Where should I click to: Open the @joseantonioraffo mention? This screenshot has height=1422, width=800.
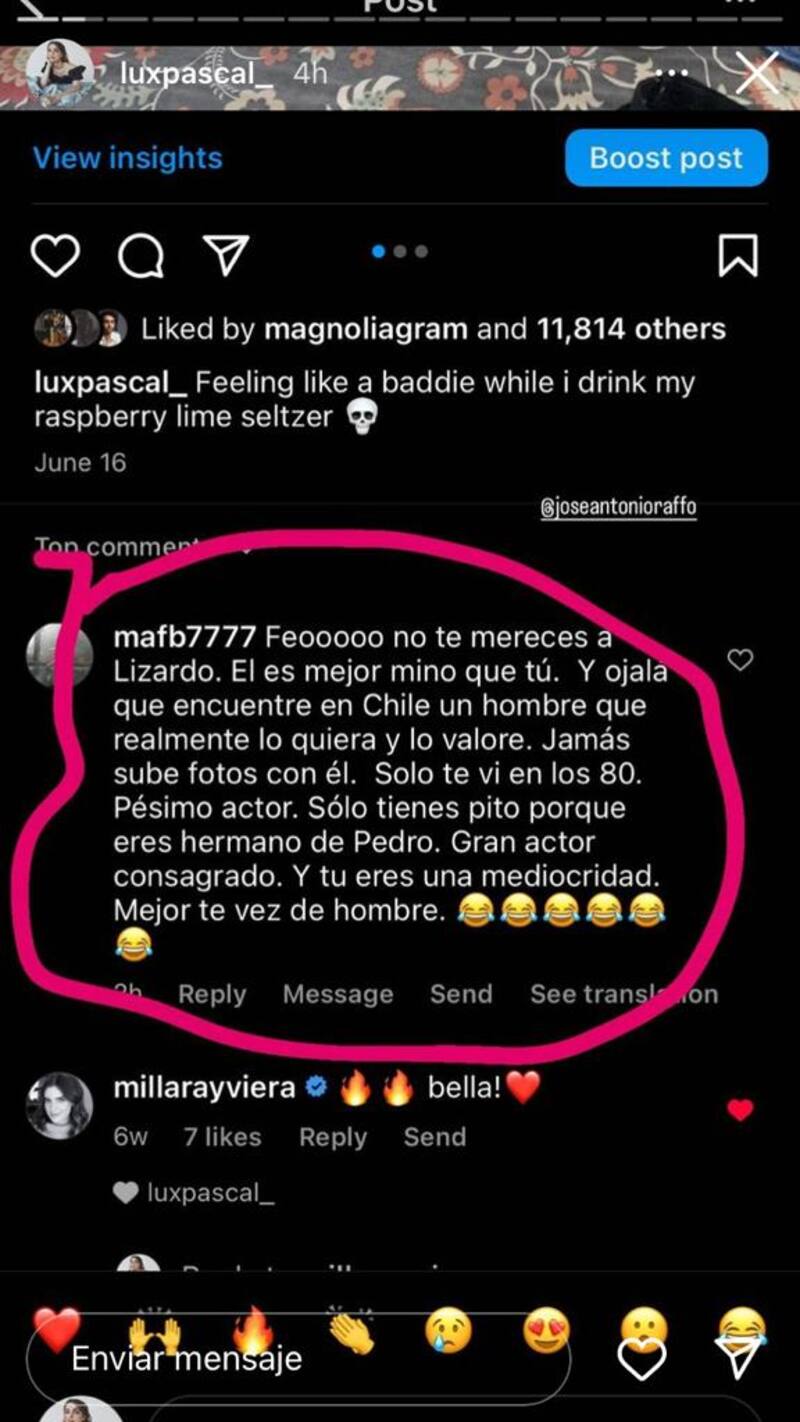point(618,507)
